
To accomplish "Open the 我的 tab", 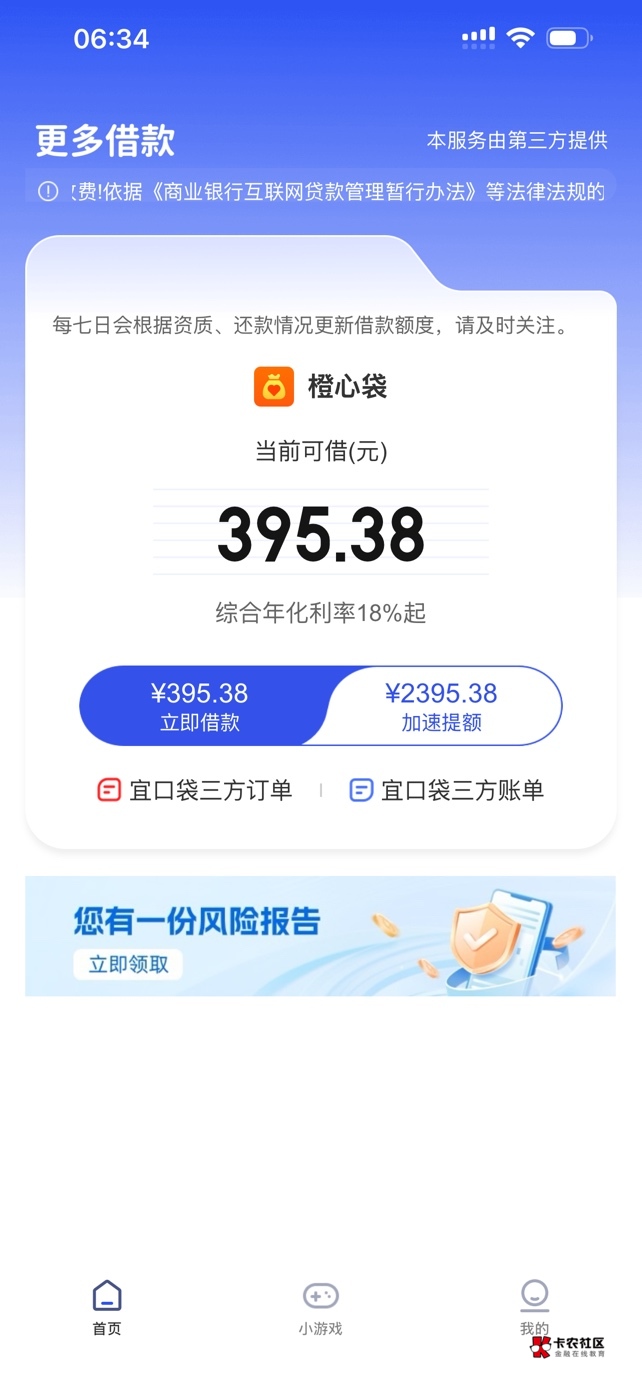I will 534,1307.
